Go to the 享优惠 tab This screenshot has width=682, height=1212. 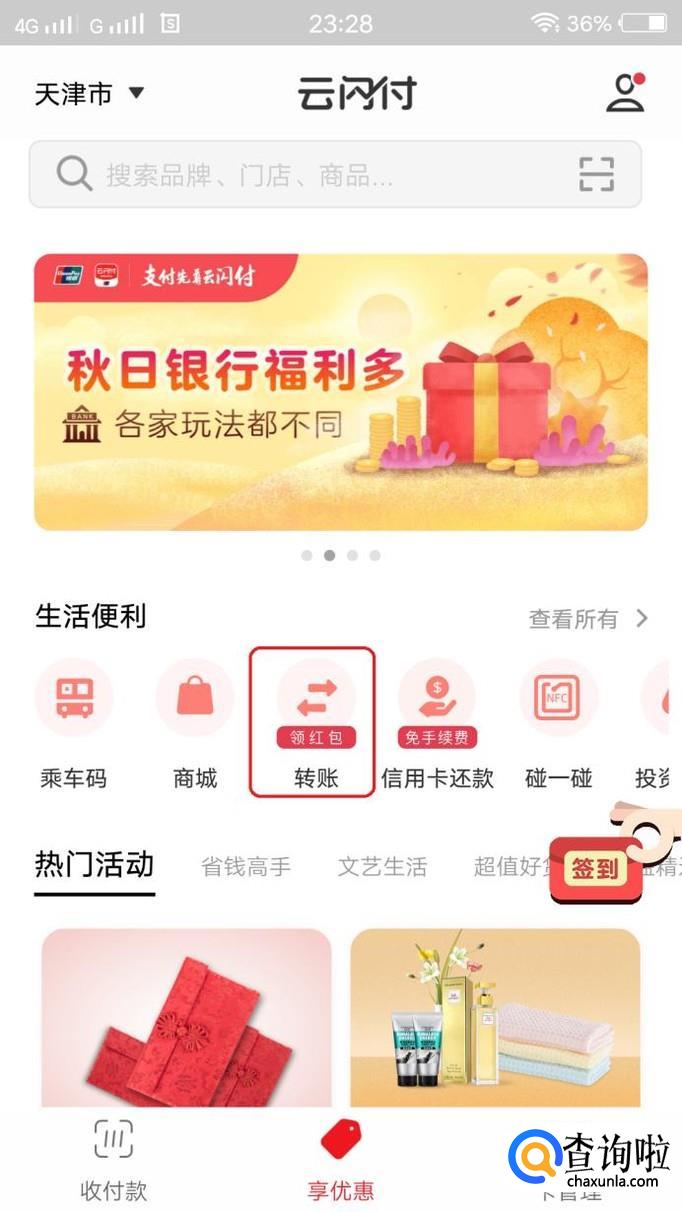coord(340,1160)
